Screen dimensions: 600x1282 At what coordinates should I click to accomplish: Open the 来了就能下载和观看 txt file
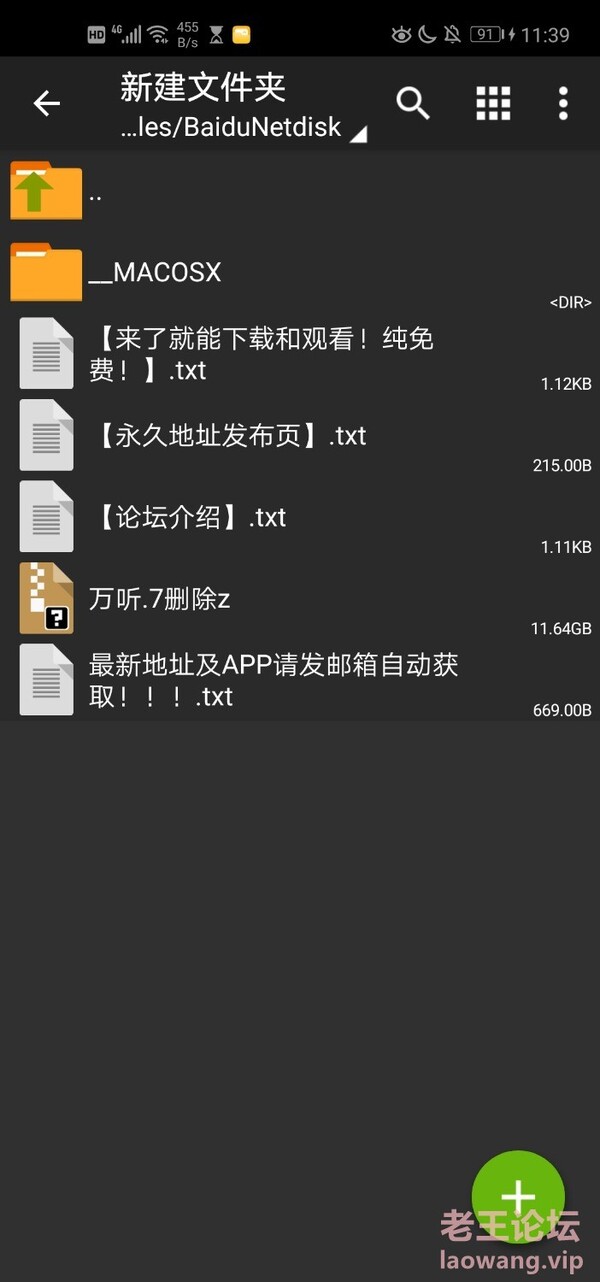(x=260, y=354)
